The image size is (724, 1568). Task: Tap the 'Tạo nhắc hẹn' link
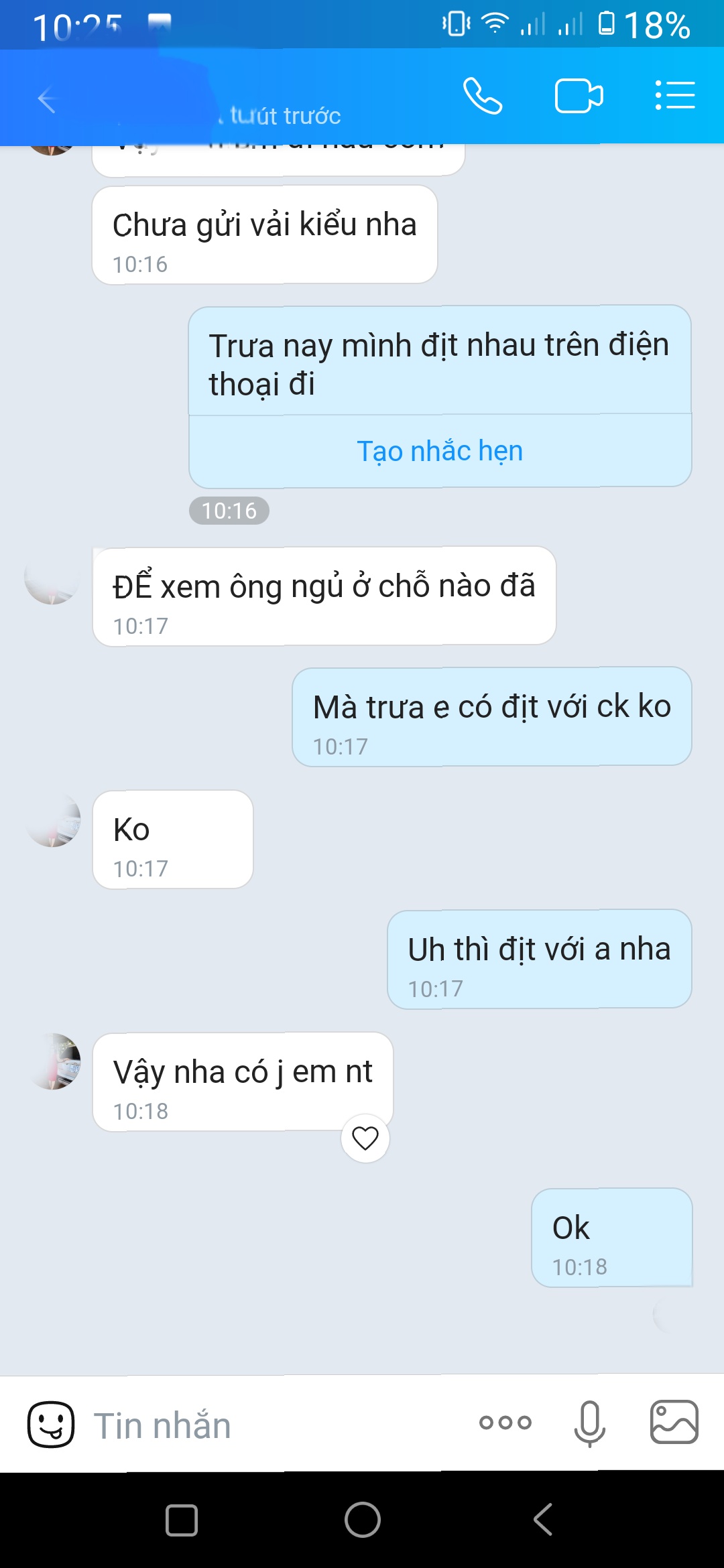(x=440, y=451)
